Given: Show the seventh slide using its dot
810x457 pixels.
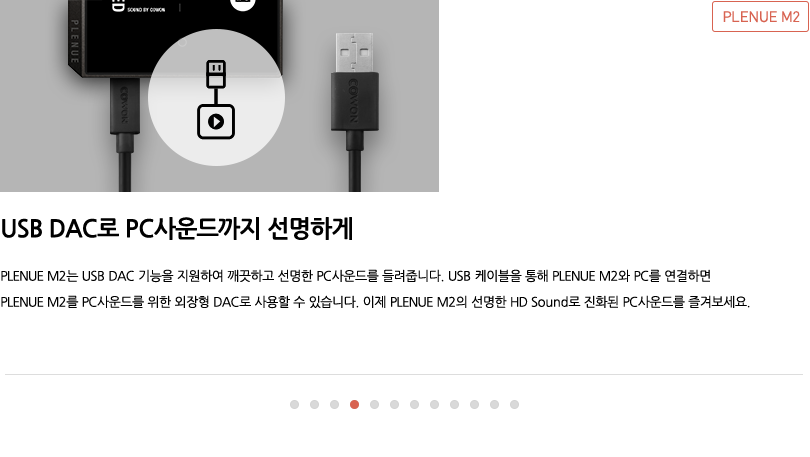Looking at the screenshot, I should pyautogui.click(x=414, y=405).
